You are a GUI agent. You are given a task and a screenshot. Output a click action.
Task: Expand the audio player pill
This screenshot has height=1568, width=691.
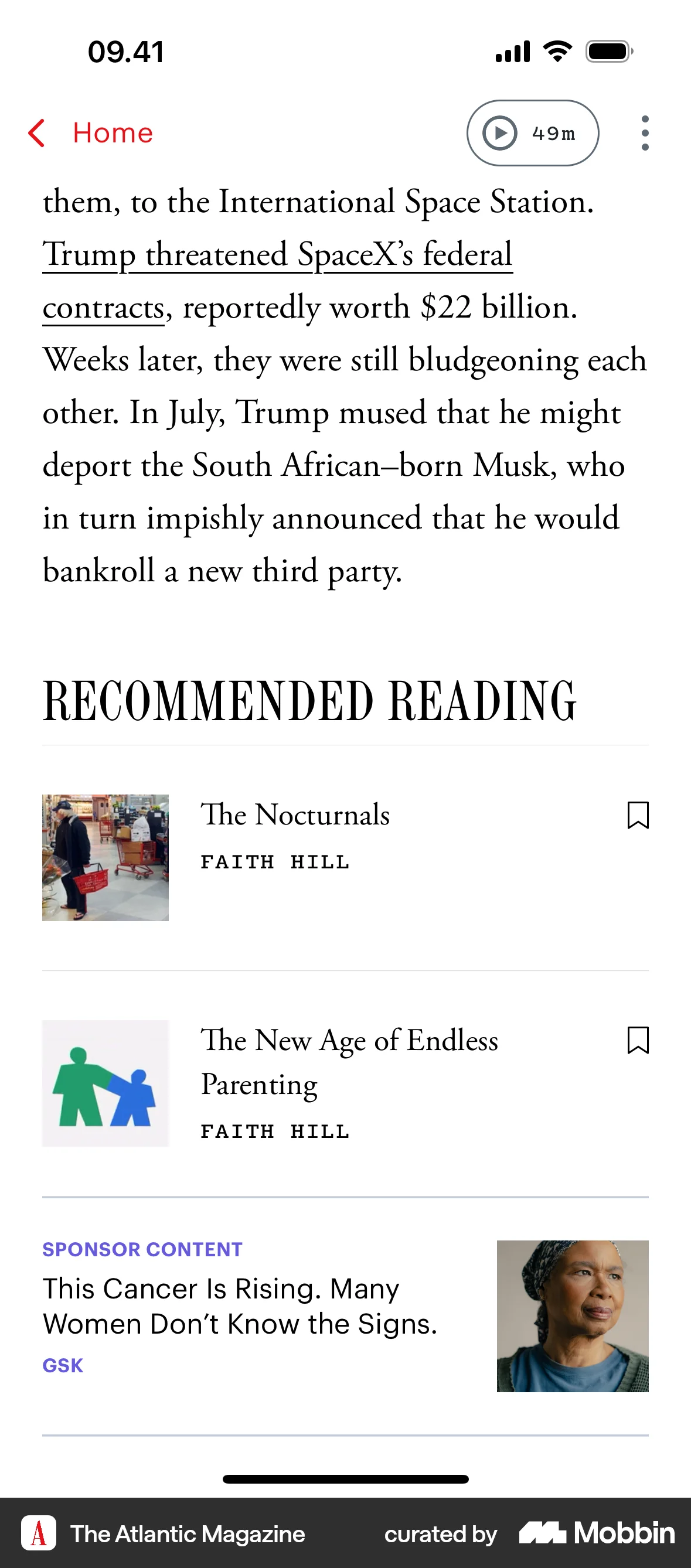[x=532, y=132]
